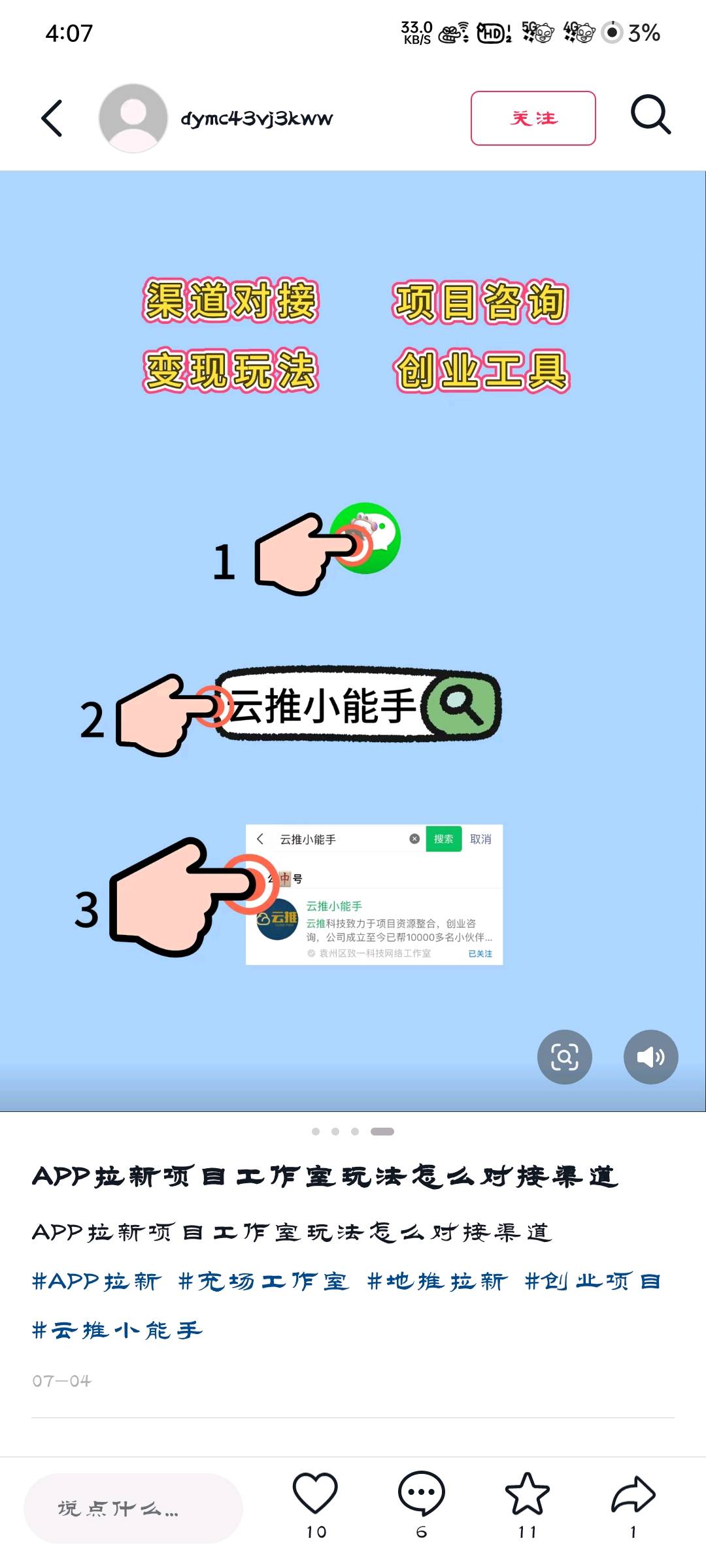The width and height of the screenshot is (706, 1568).
Task: Open the #地推拉新 hashtag
Action: click(x=437, y=1282)
